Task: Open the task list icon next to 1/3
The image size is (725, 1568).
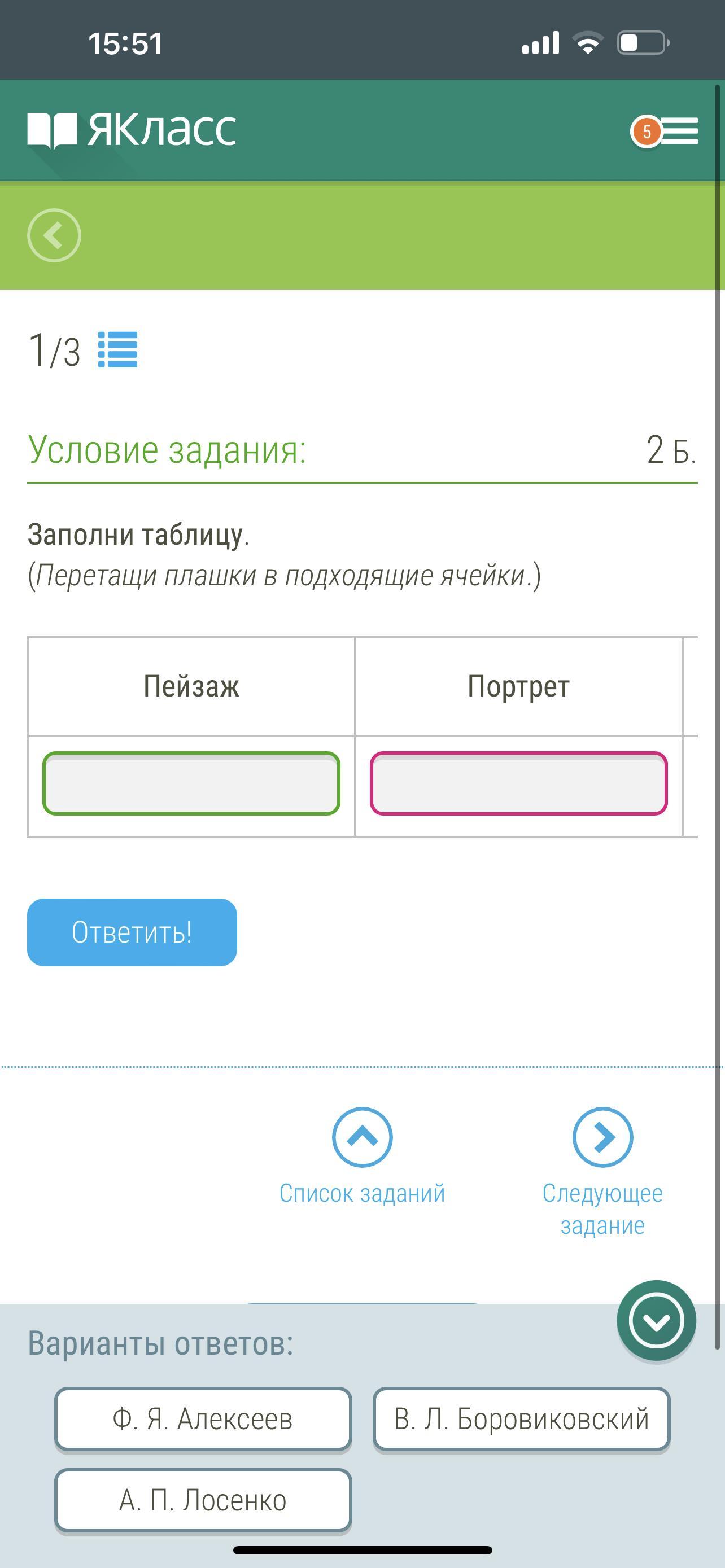Action: click(x=117, y=350)
